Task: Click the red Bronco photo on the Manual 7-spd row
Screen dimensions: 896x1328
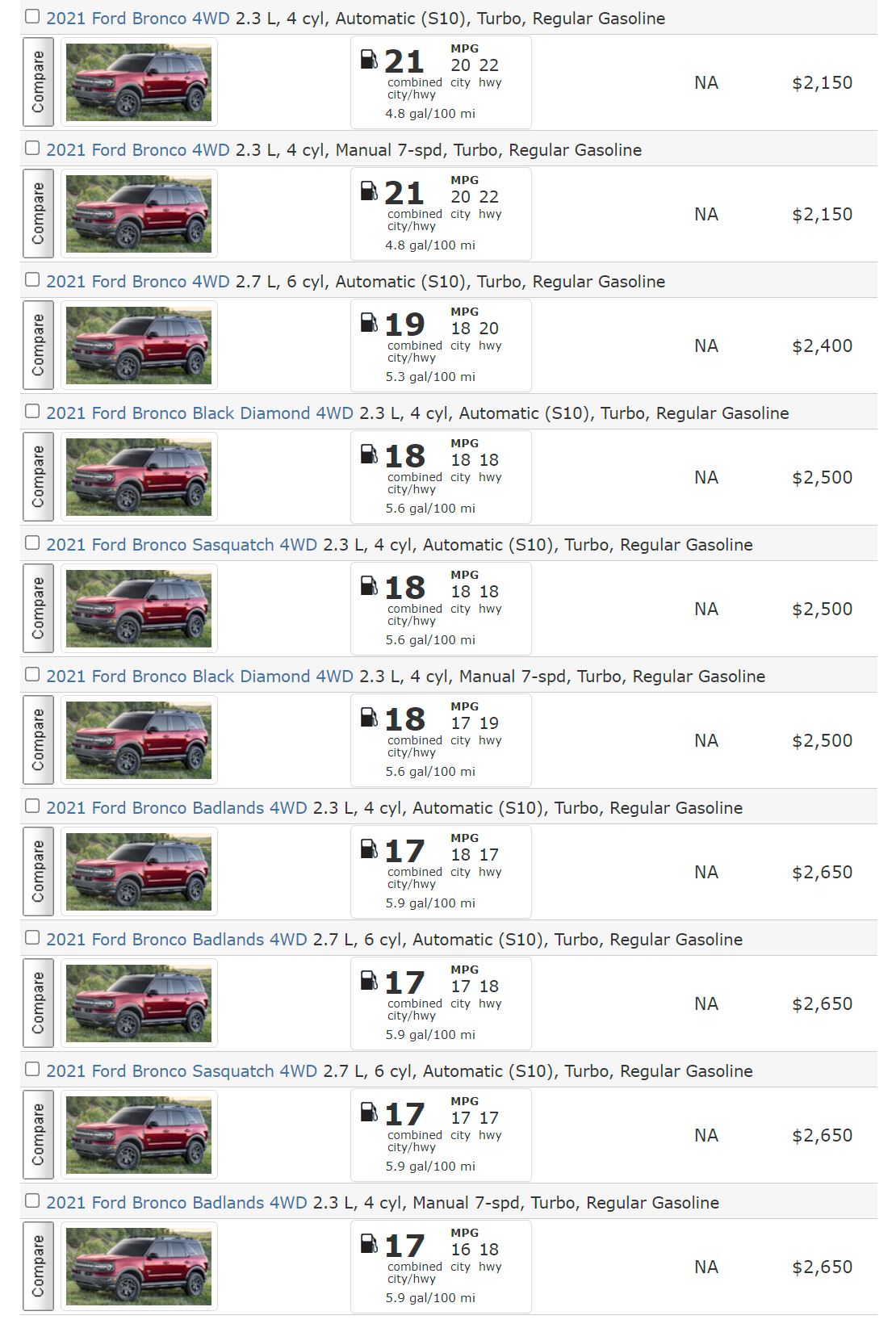Action: 139,212
